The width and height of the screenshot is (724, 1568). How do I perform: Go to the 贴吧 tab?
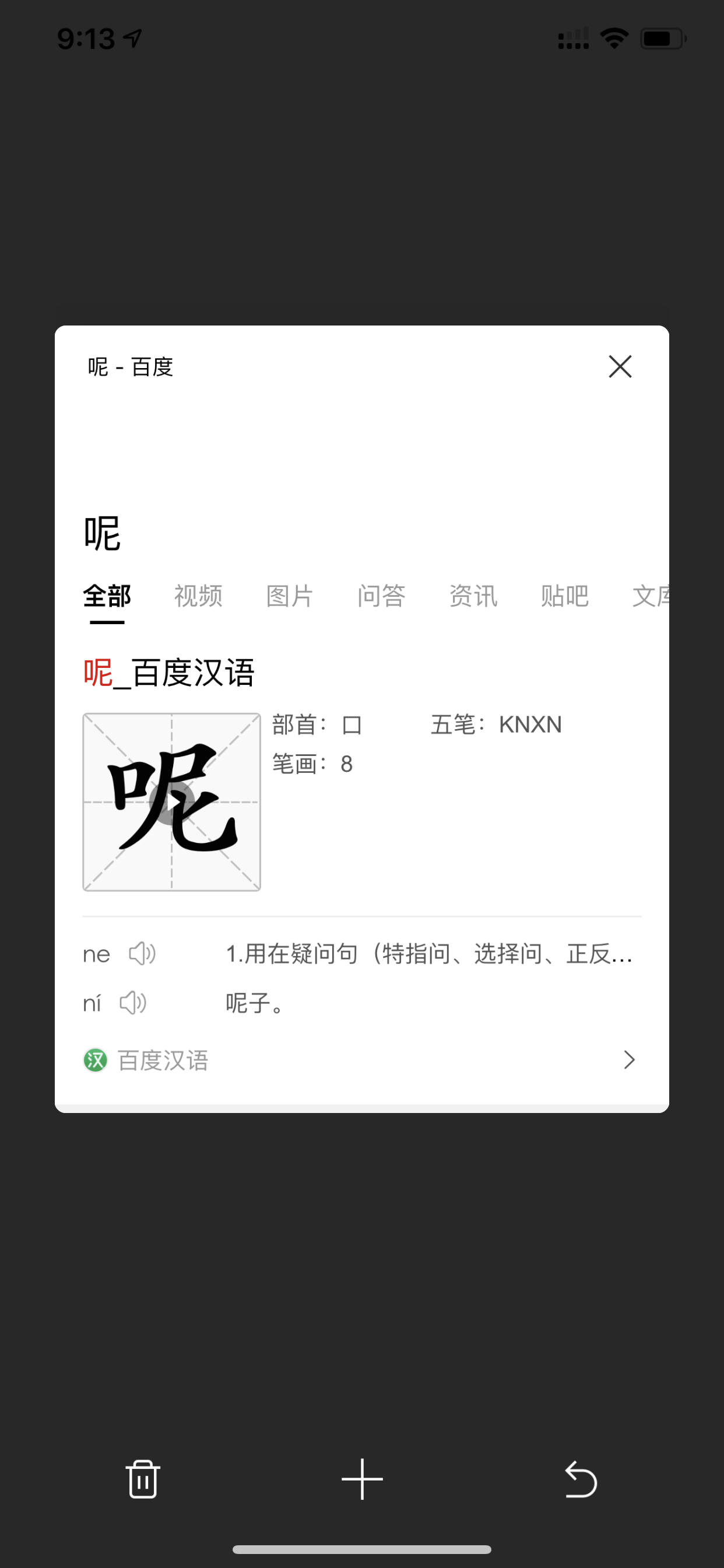(565, 596)
